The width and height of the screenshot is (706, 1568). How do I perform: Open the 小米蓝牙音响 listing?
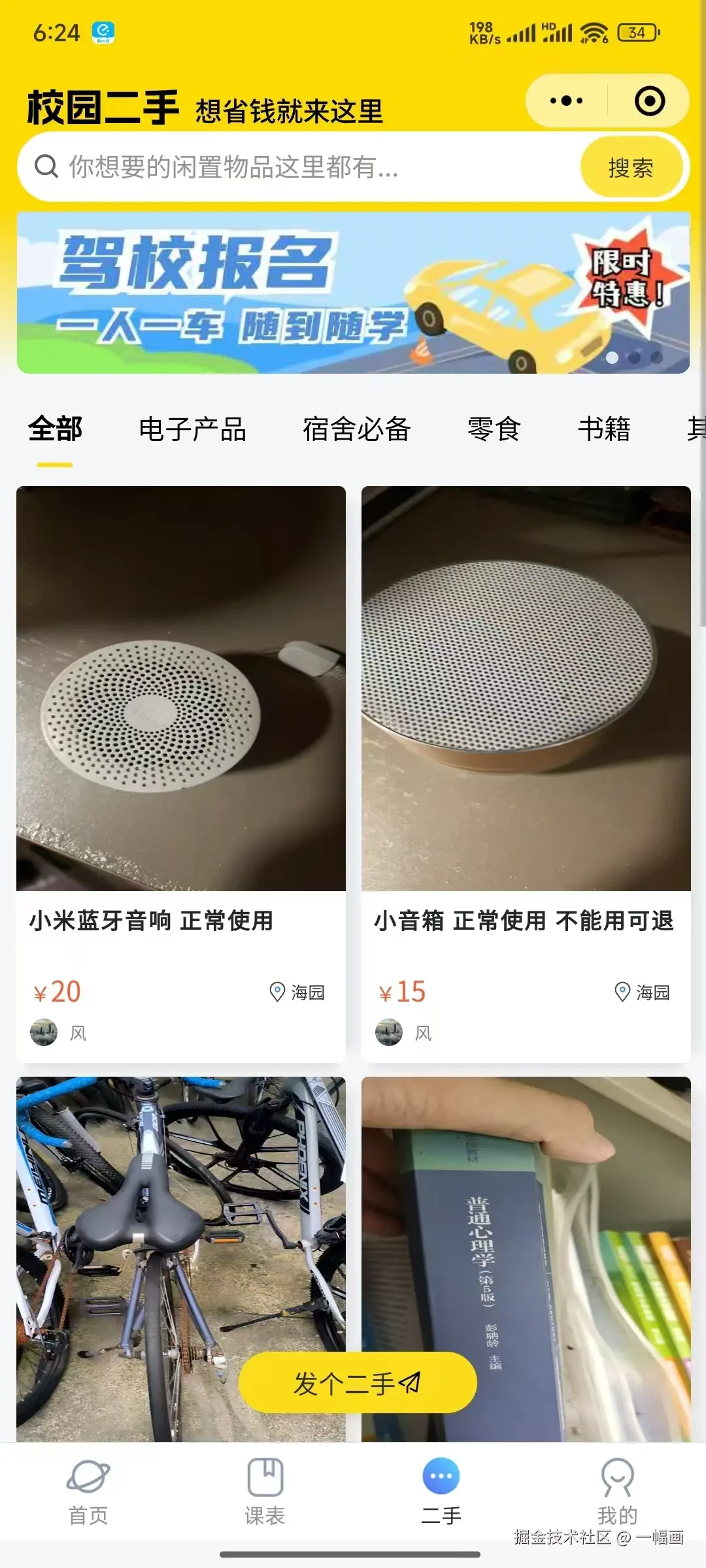pos(181,719)
